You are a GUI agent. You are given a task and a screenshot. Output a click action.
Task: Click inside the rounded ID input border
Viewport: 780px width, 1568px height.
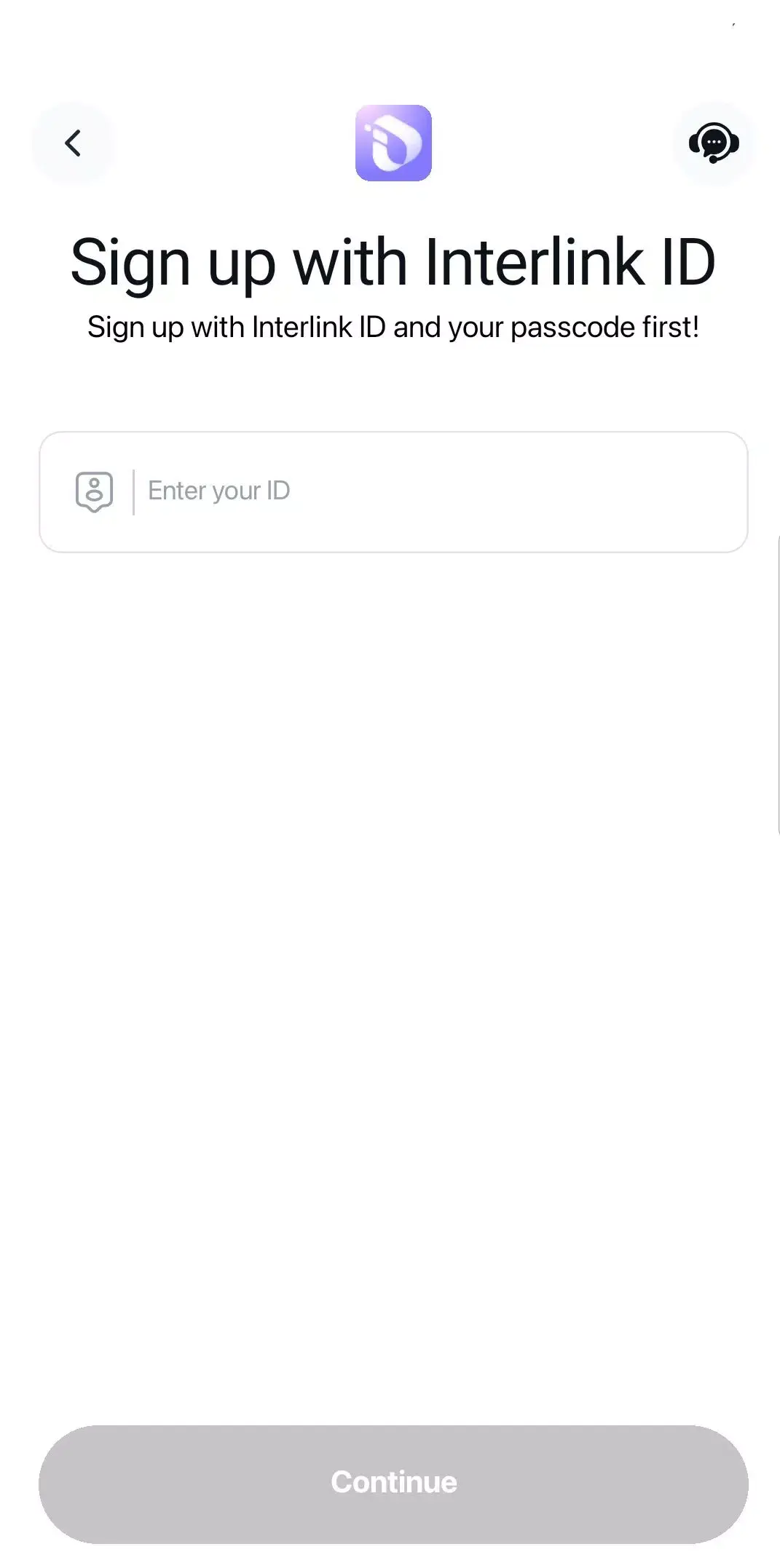coord(393,491)
